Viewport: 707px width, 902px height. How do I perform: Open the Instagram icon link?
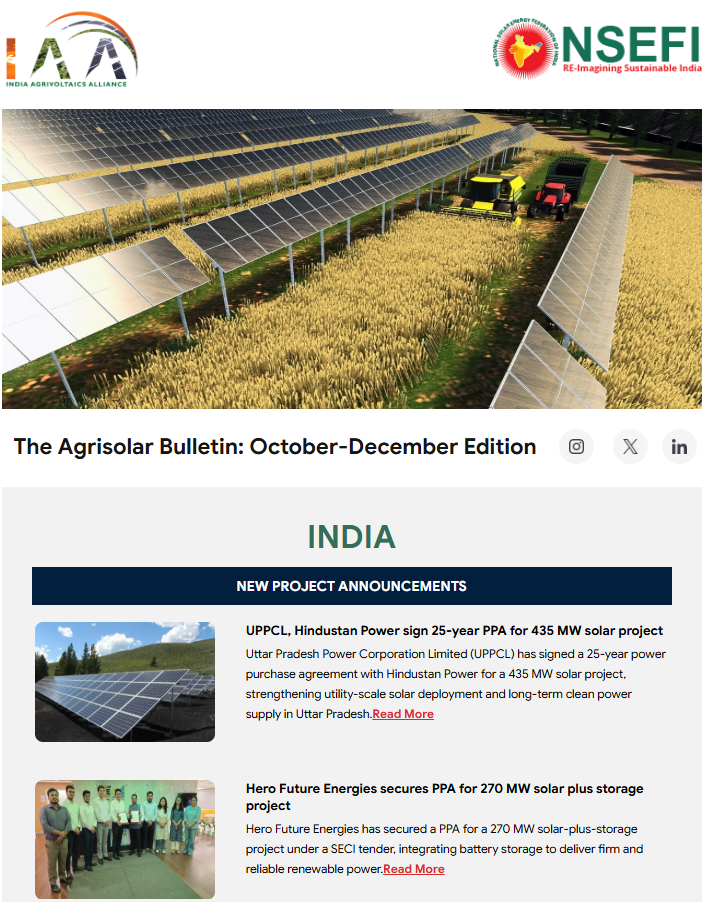click(576, 447)
